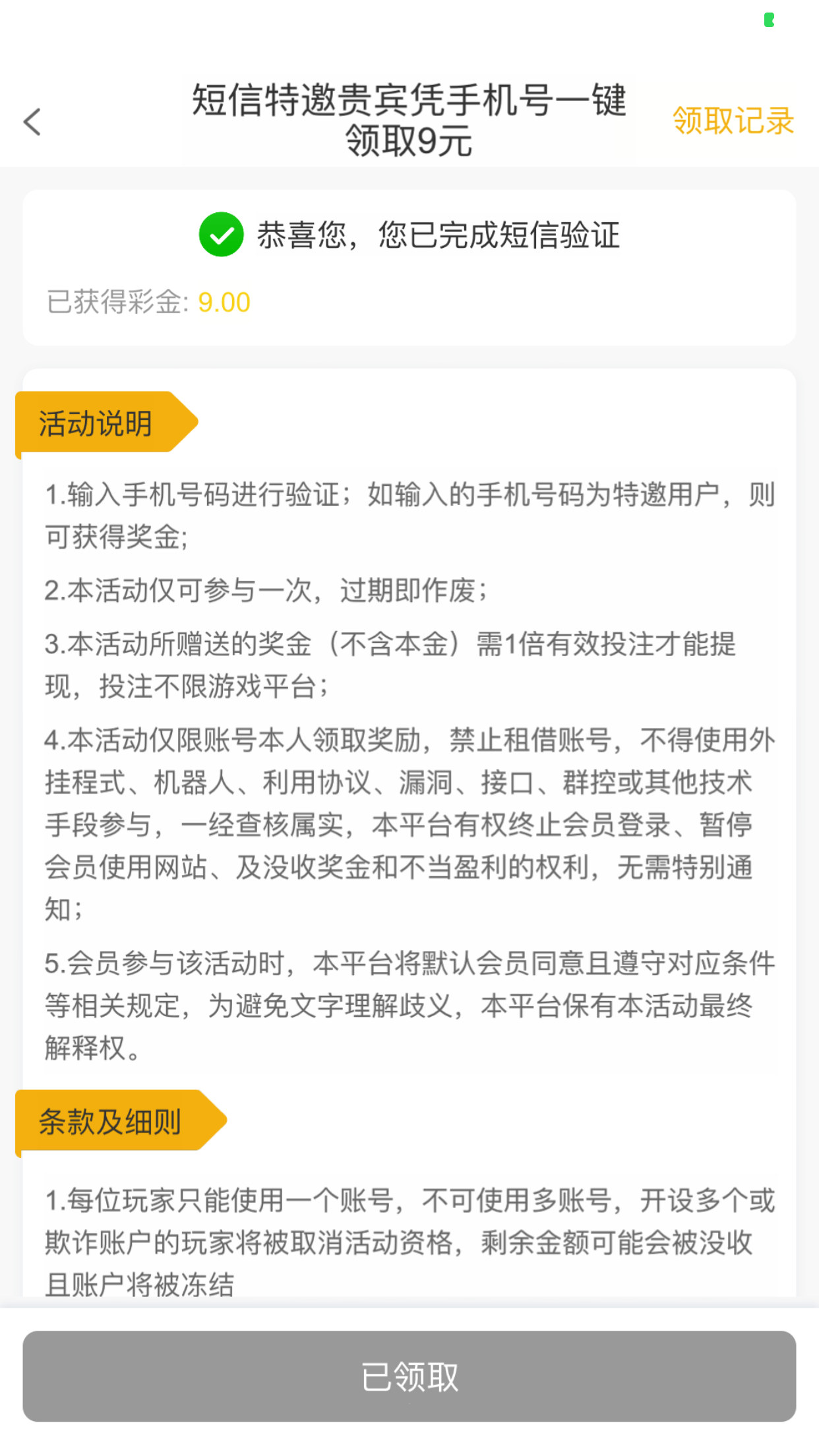The width and height of the screenshot is (819, 1456).
Task: Click the left chevron in the header
Action: [32, 123]
